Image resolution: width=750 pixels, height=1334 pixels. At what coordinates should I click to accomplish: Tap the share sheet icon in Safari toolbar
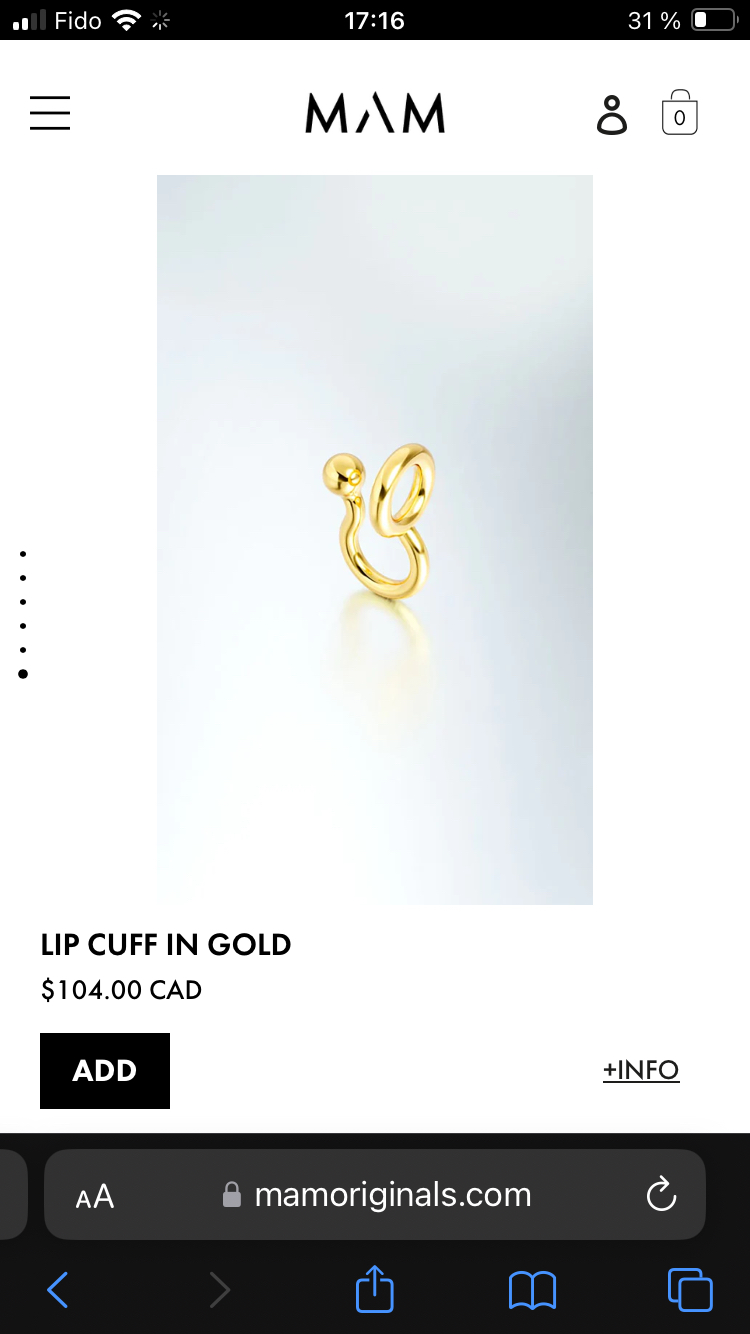tap(373, 1290)
